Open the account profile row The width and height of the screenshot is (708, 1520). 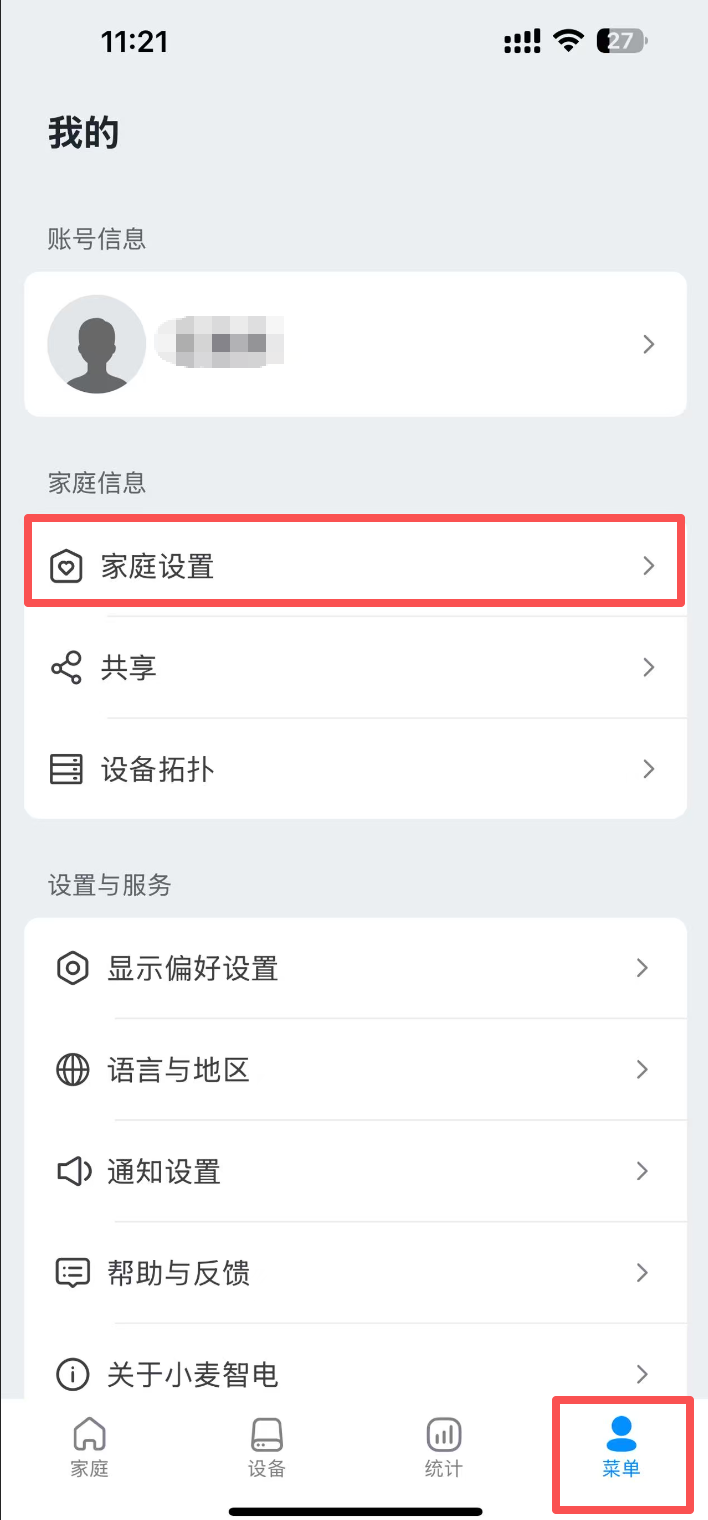354,344
